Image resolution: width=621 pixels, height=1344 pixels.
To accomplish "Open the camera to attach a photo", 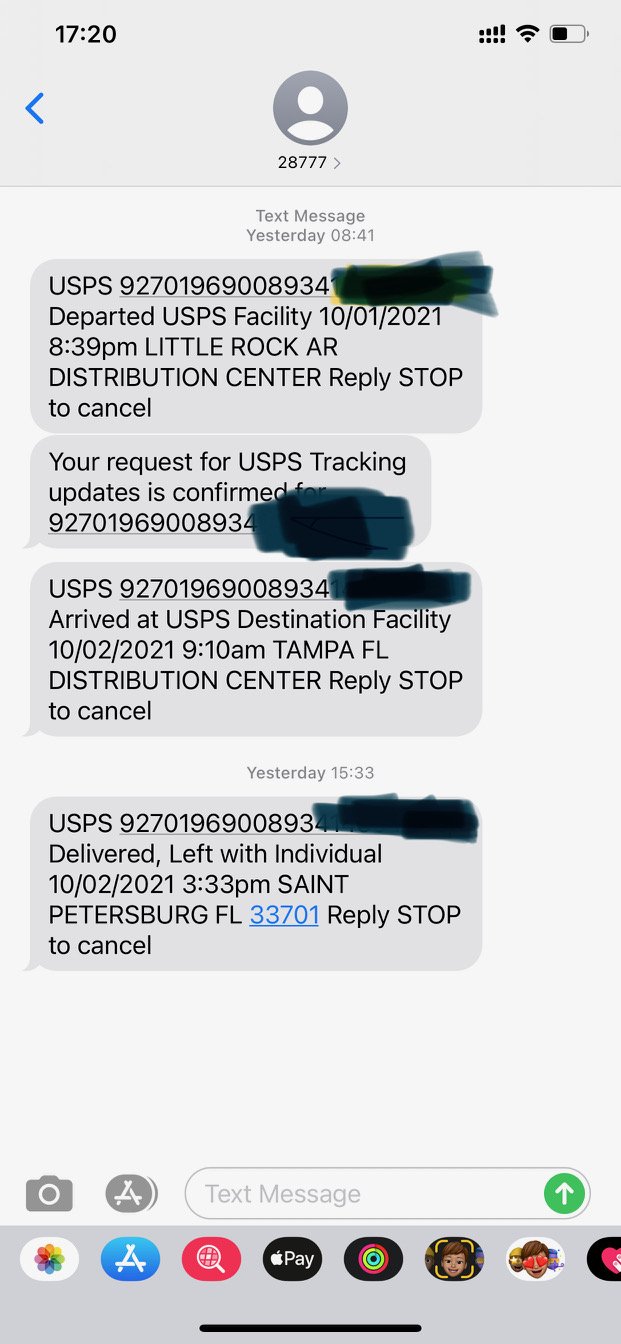I will [49, 1193].
